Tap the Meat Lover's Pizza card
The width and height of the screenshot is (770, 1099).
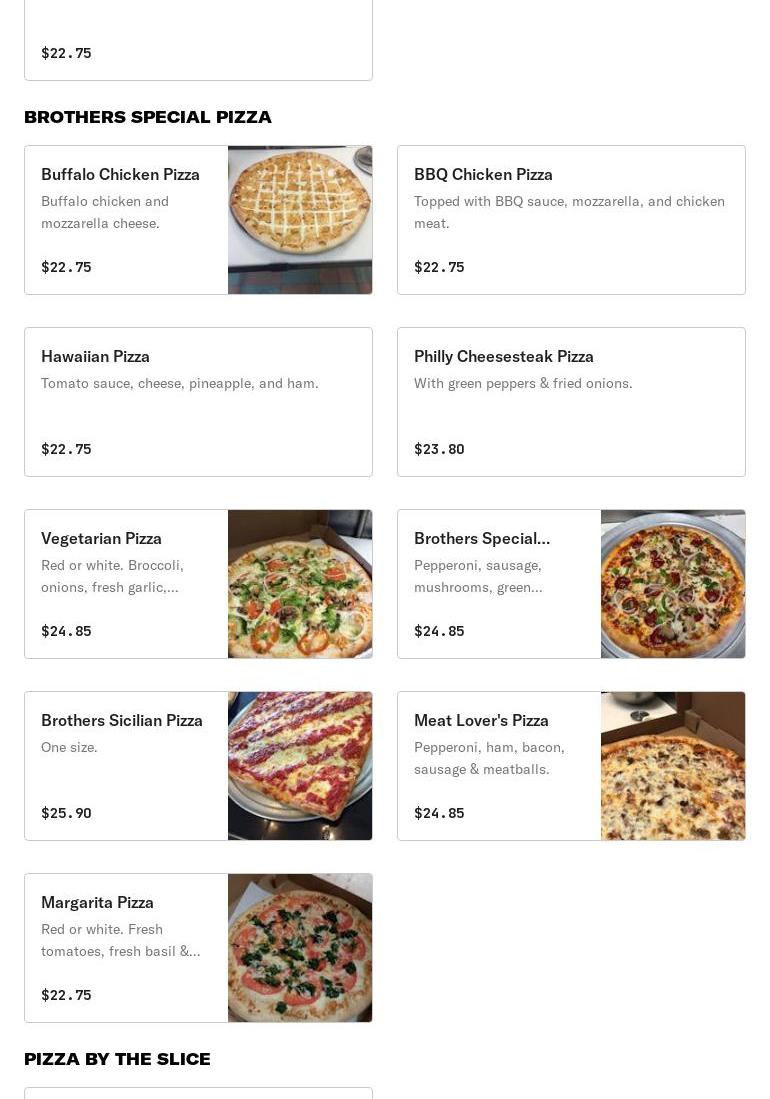tap(571, 766)
